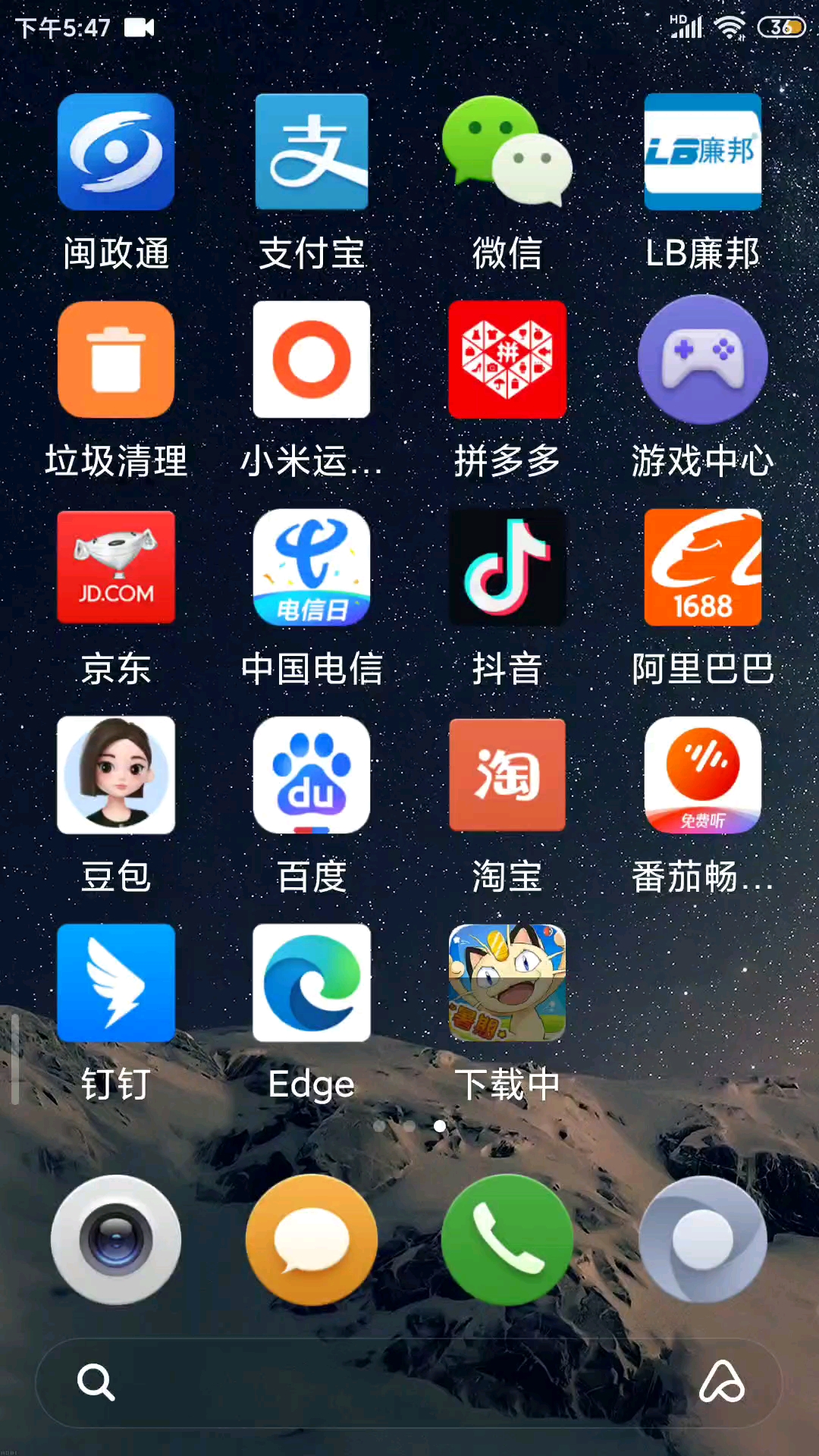Viewport: 819px width, 1456px height.
Task: Launch 支付宝 (Alipay)
Action: tap(312, 152)
